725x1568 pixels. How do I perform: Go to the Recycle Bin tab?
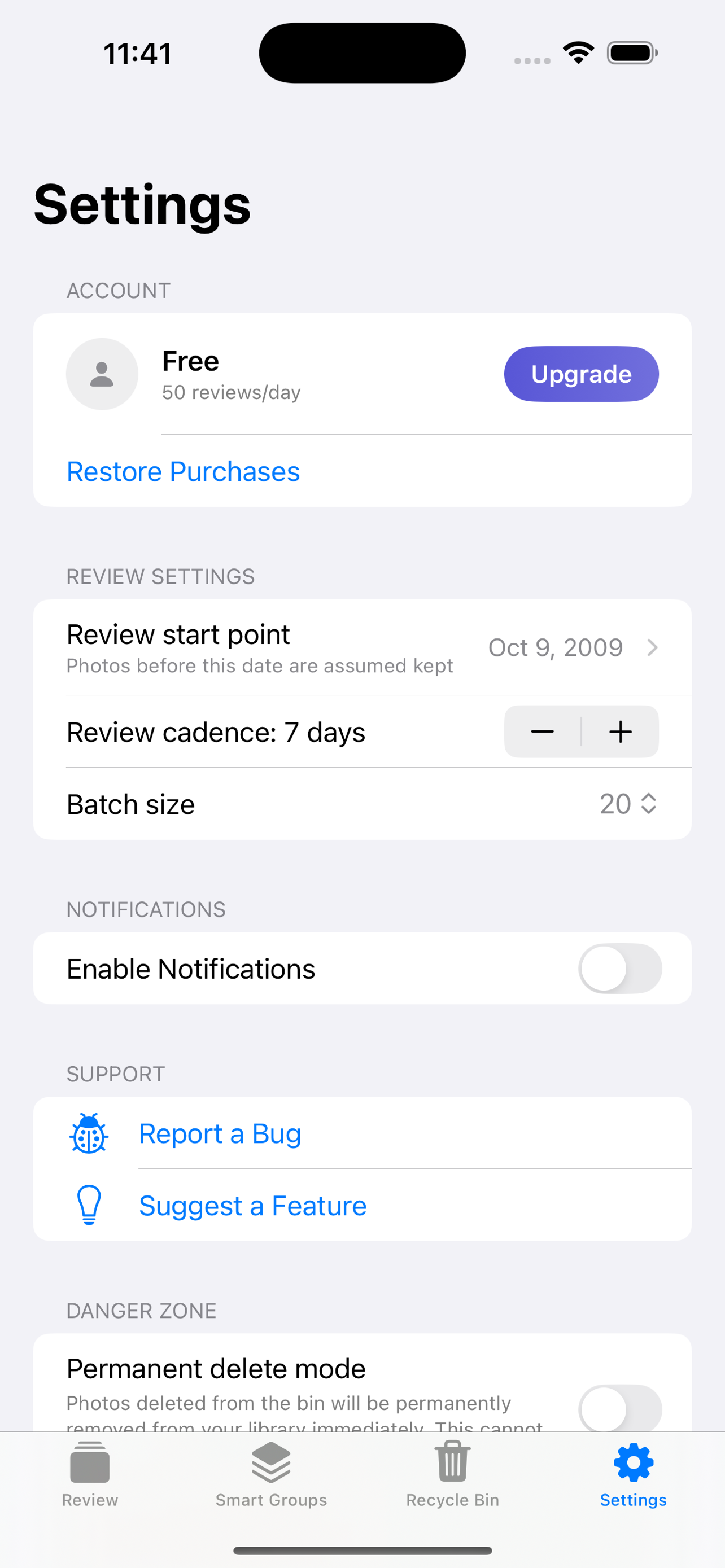pyautogui.click(x=452, y=1474)
